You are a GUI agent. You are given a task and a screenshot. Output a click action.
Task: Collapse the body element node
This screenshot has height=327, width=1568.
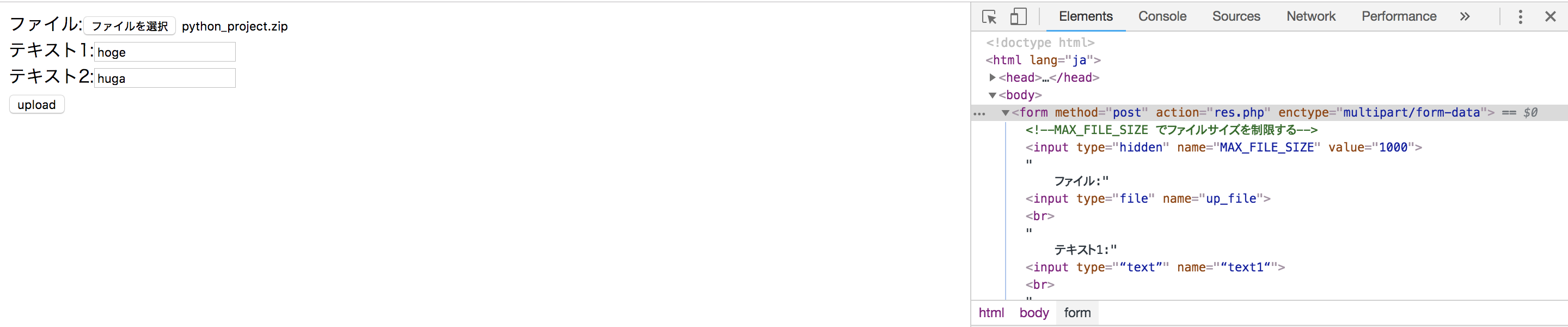coord(992,95)
